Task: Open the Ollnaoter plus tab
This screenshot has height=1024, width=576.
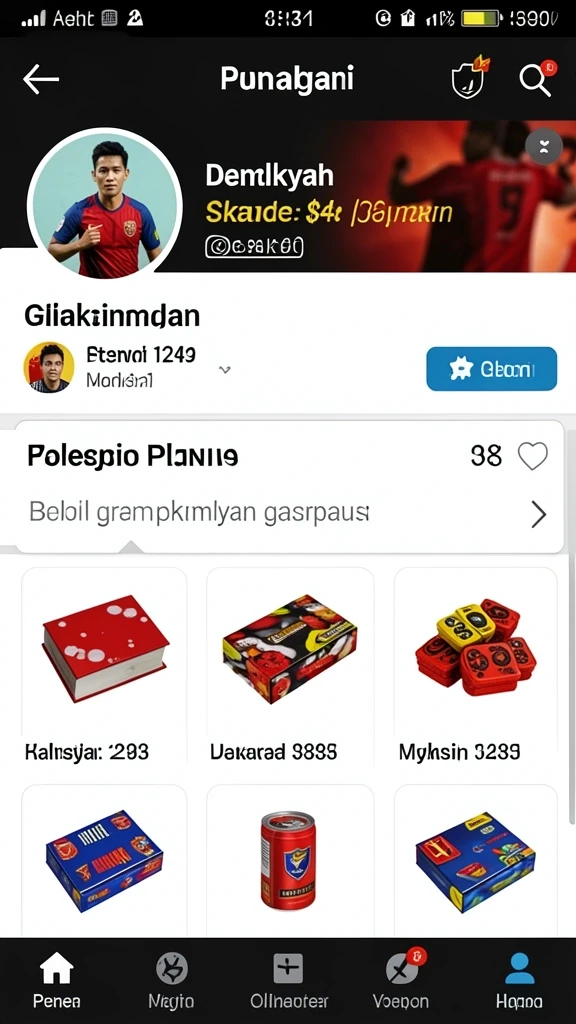Action: (289, 980)
